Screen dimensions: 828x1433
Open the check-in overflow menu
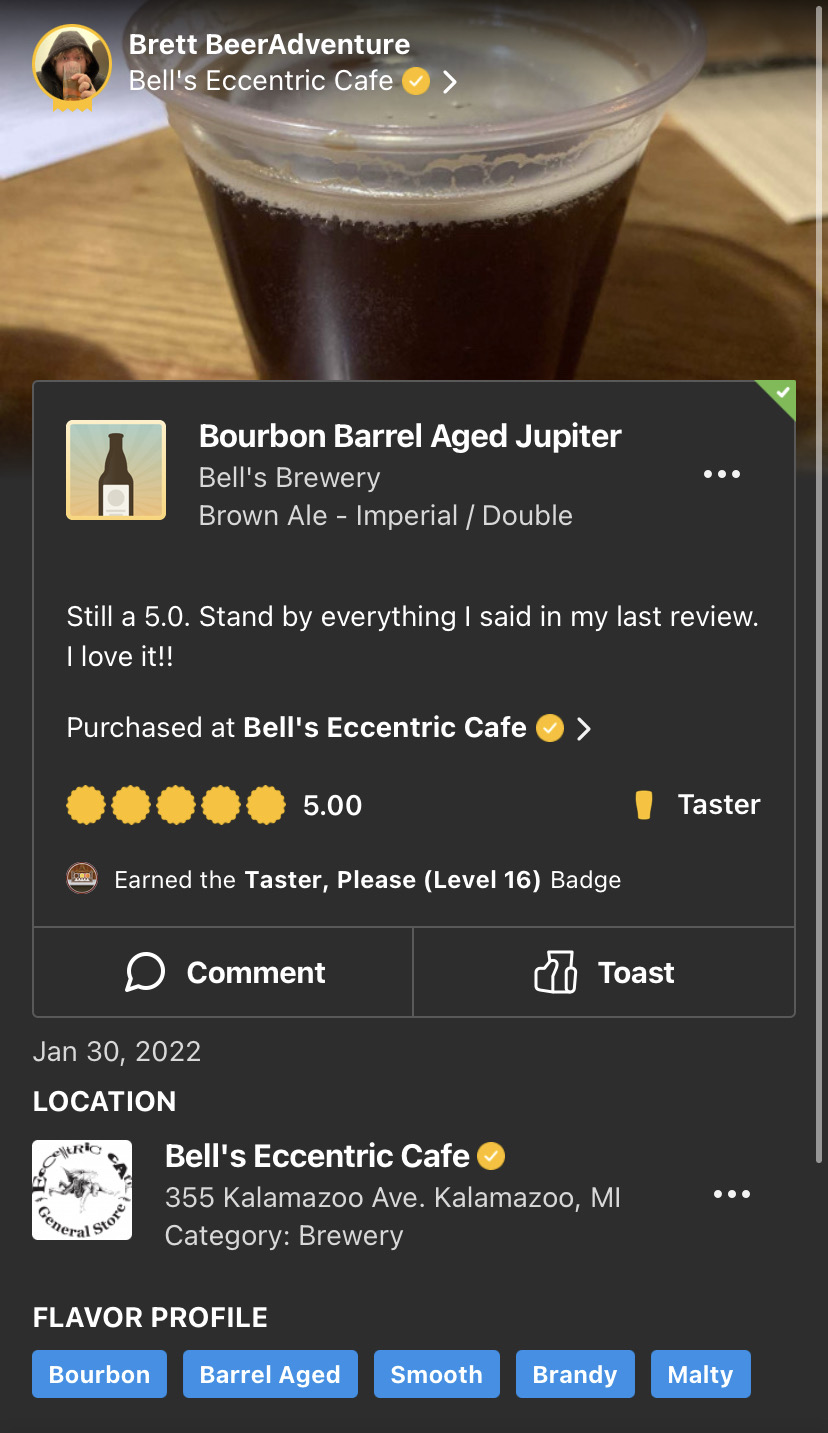(721, 474)
